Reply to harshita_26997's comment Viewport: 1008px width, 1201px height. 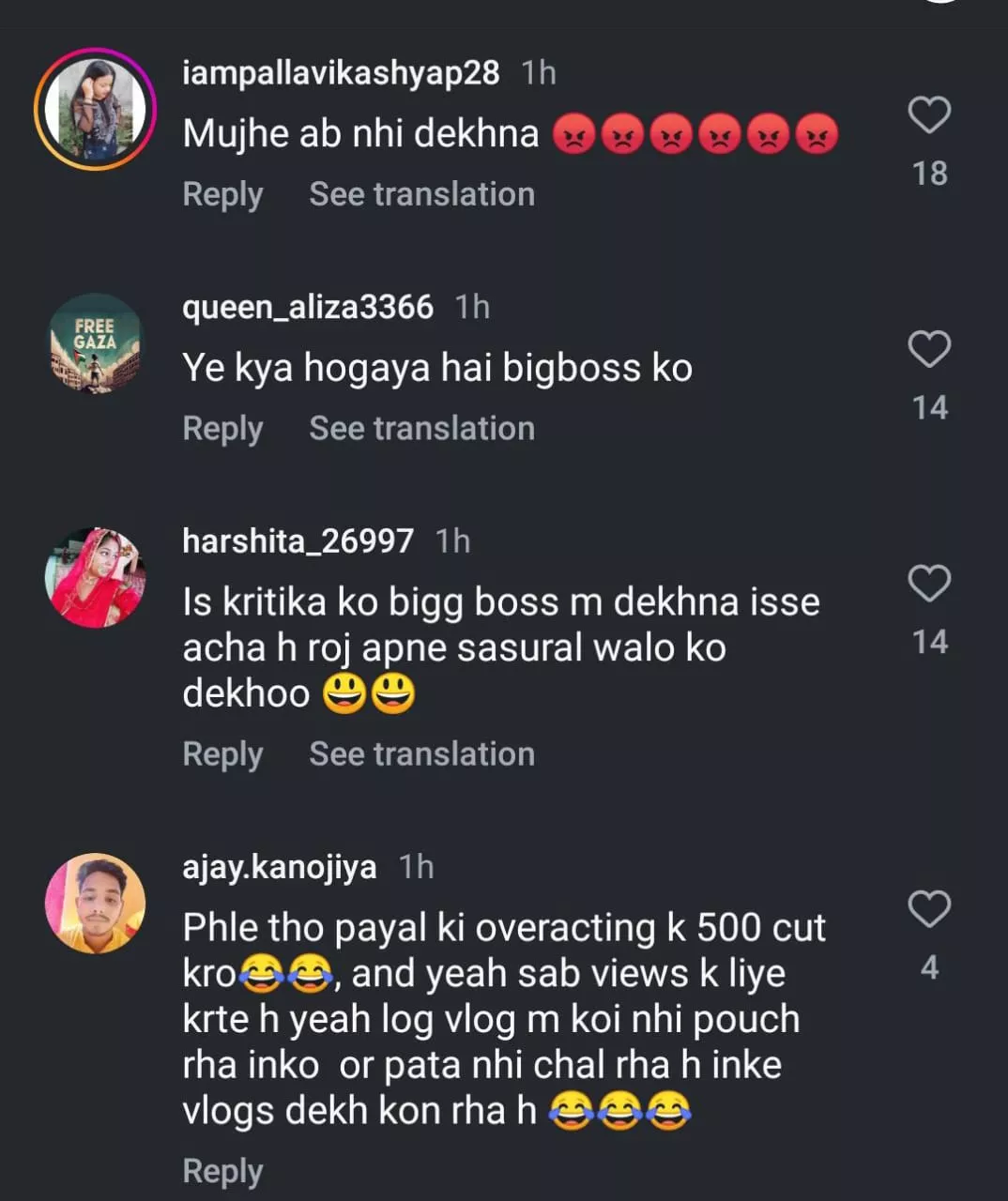coord(222,754)
